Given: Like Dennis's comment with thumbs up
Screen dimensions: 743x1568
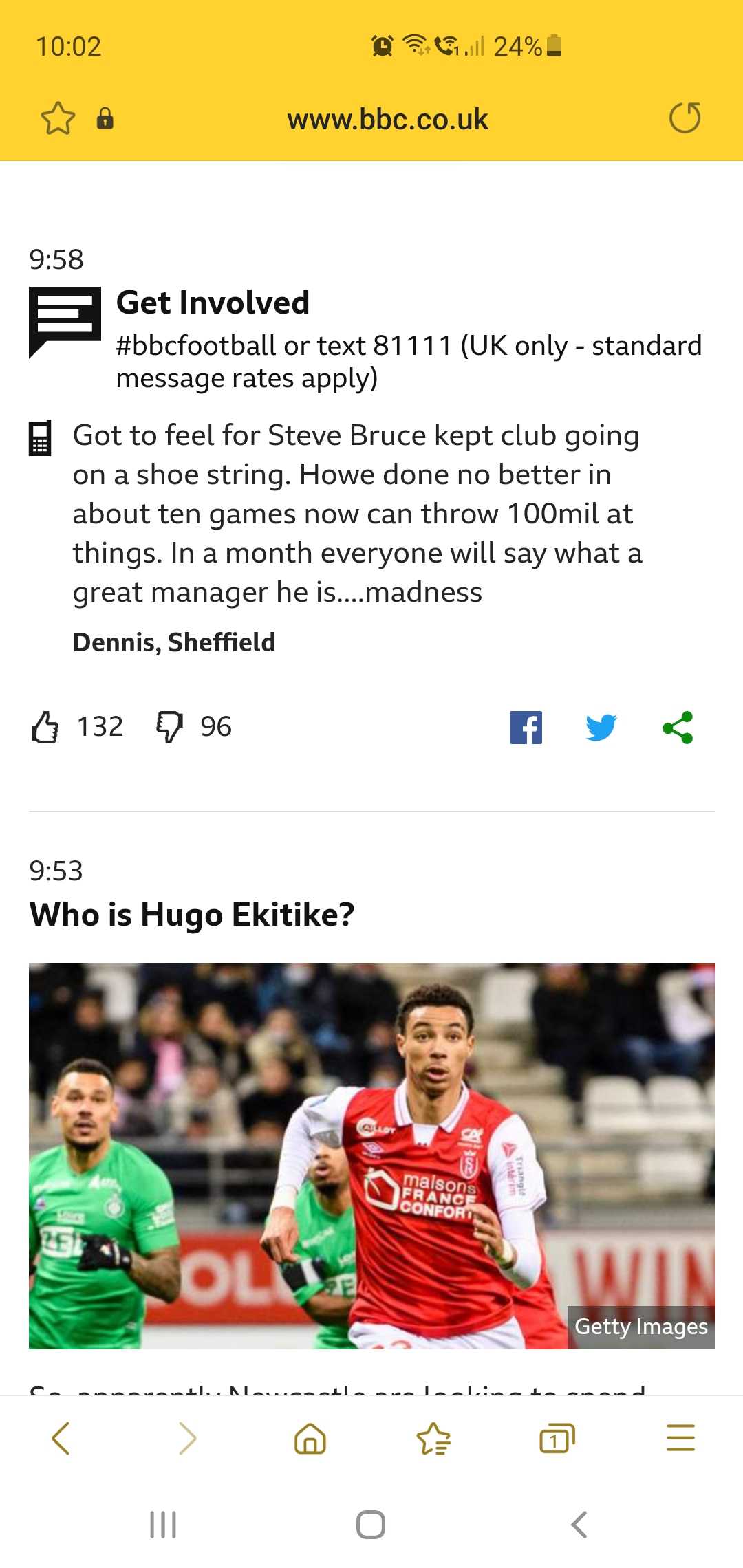Looking at the screenshot, I should coord(45,727).
